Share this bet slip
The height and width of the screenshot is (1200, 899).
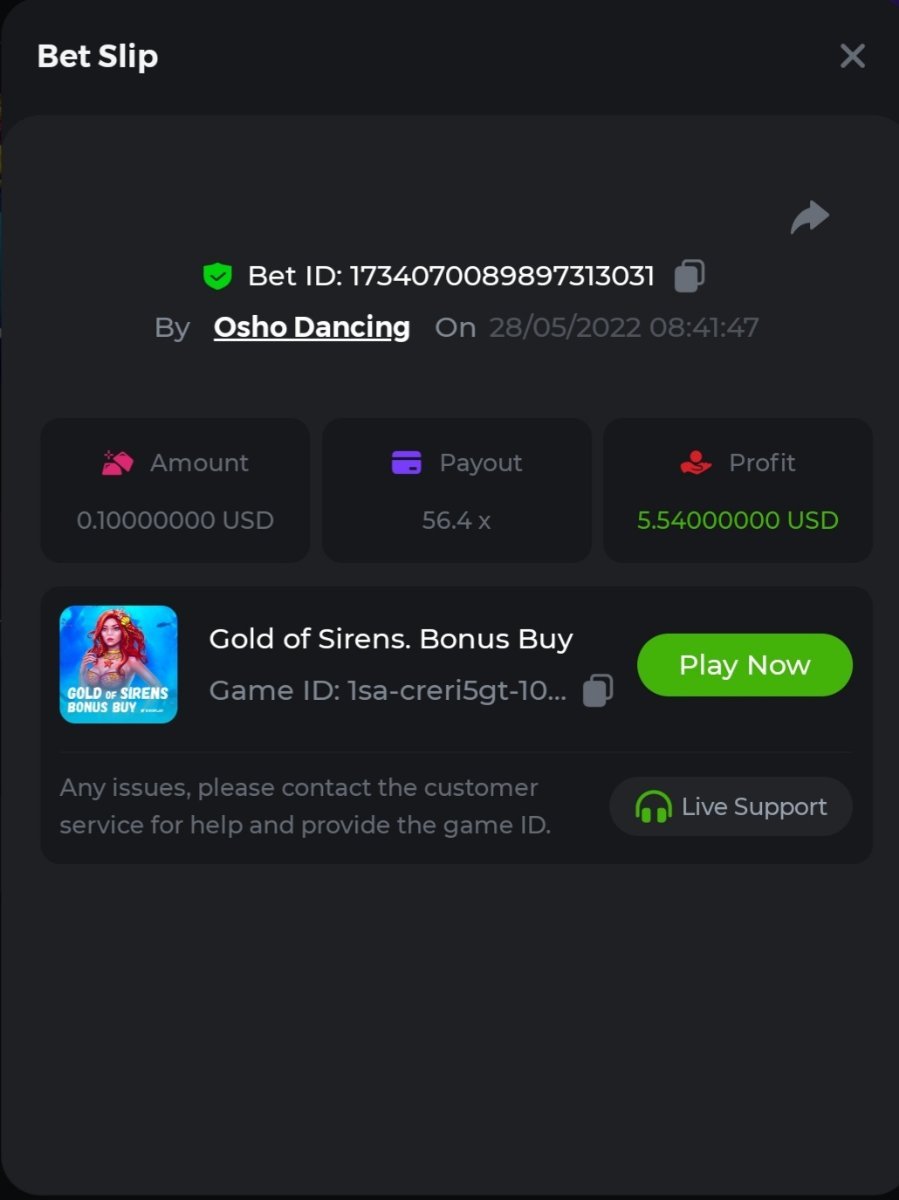pyautogui.click(x=809, y=217)
